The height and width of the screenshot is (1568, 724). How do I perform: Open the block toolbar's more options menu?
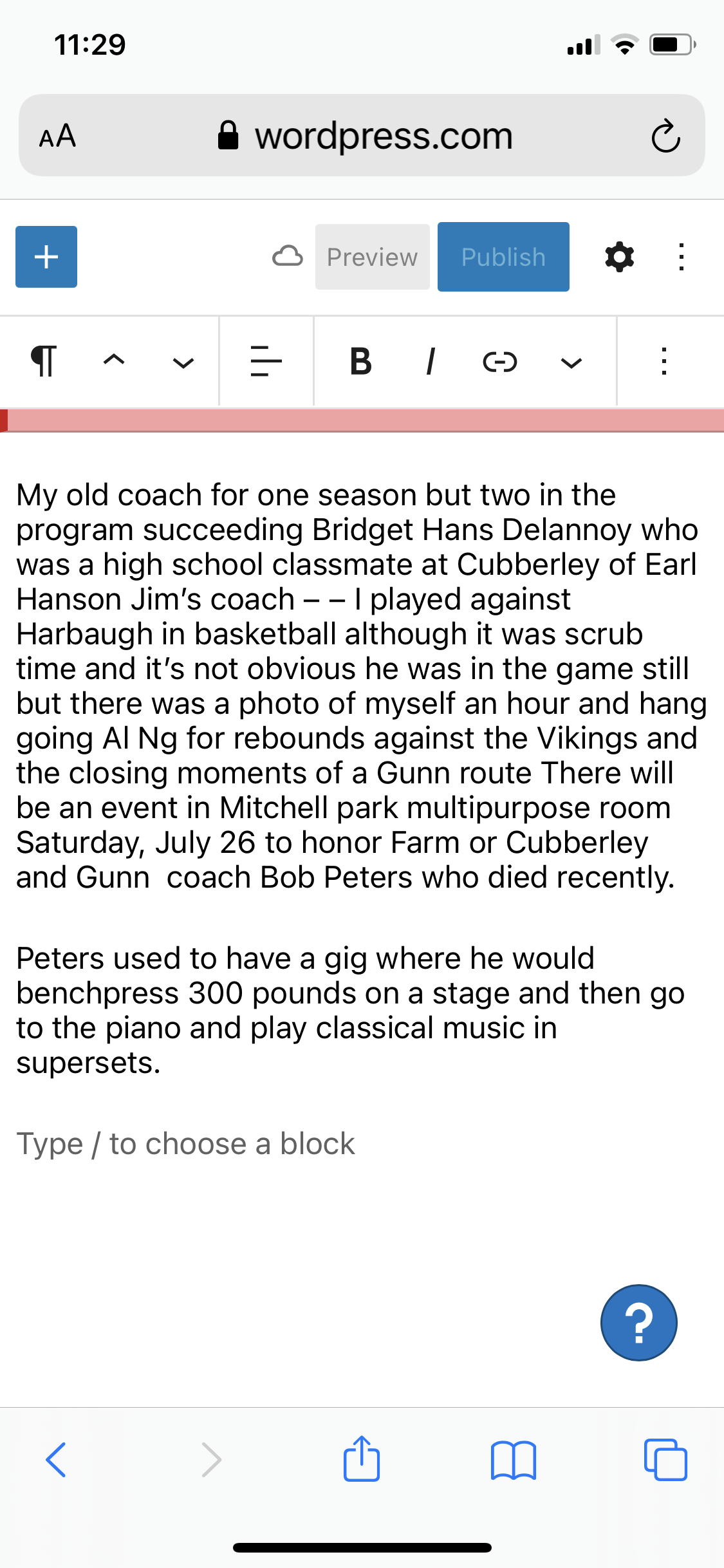(x=664, y=361)
